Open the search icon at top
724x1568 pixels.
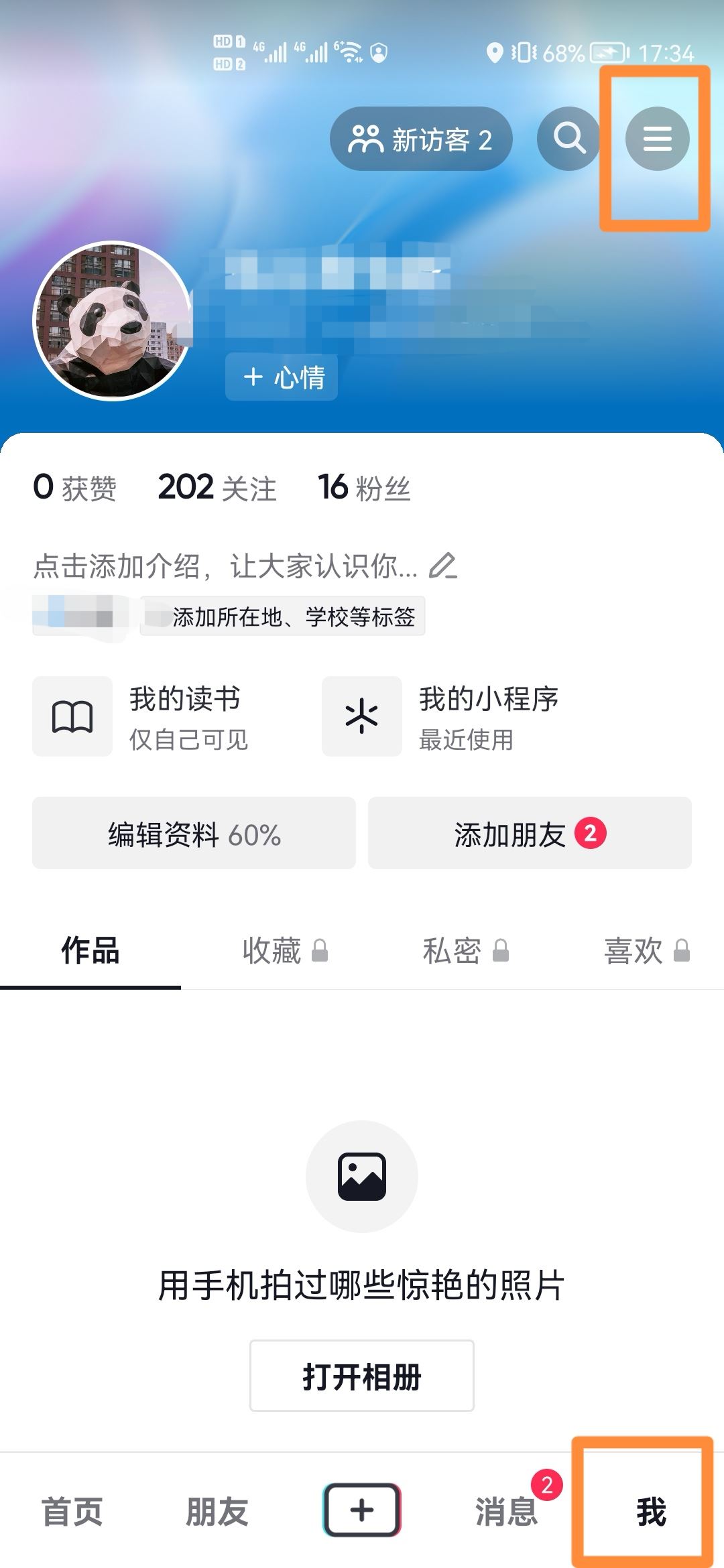(x=568, y=138)
